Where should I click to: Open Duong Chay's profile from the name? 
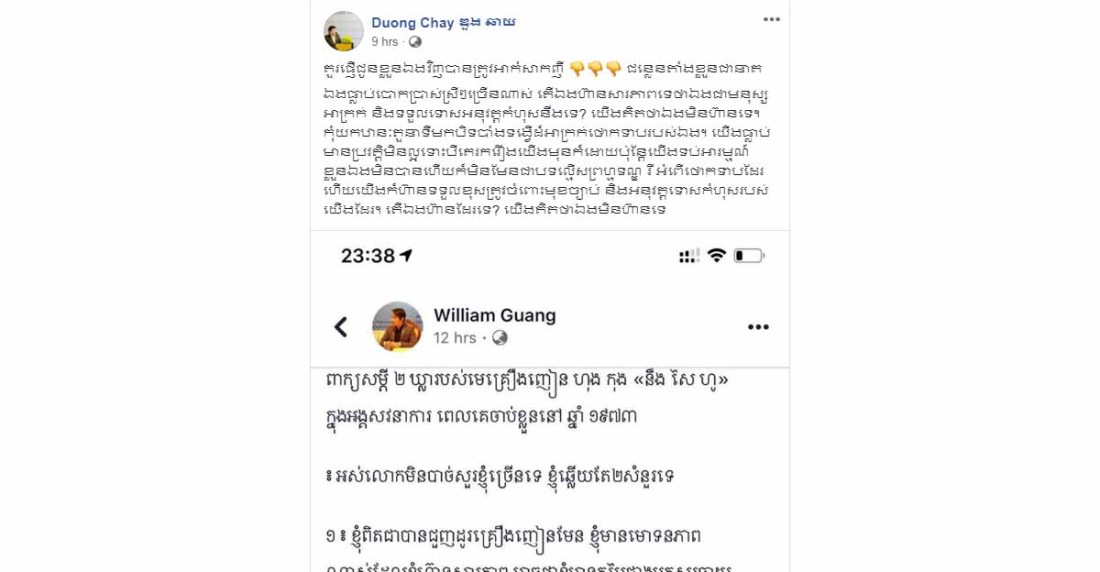[443, 22]
